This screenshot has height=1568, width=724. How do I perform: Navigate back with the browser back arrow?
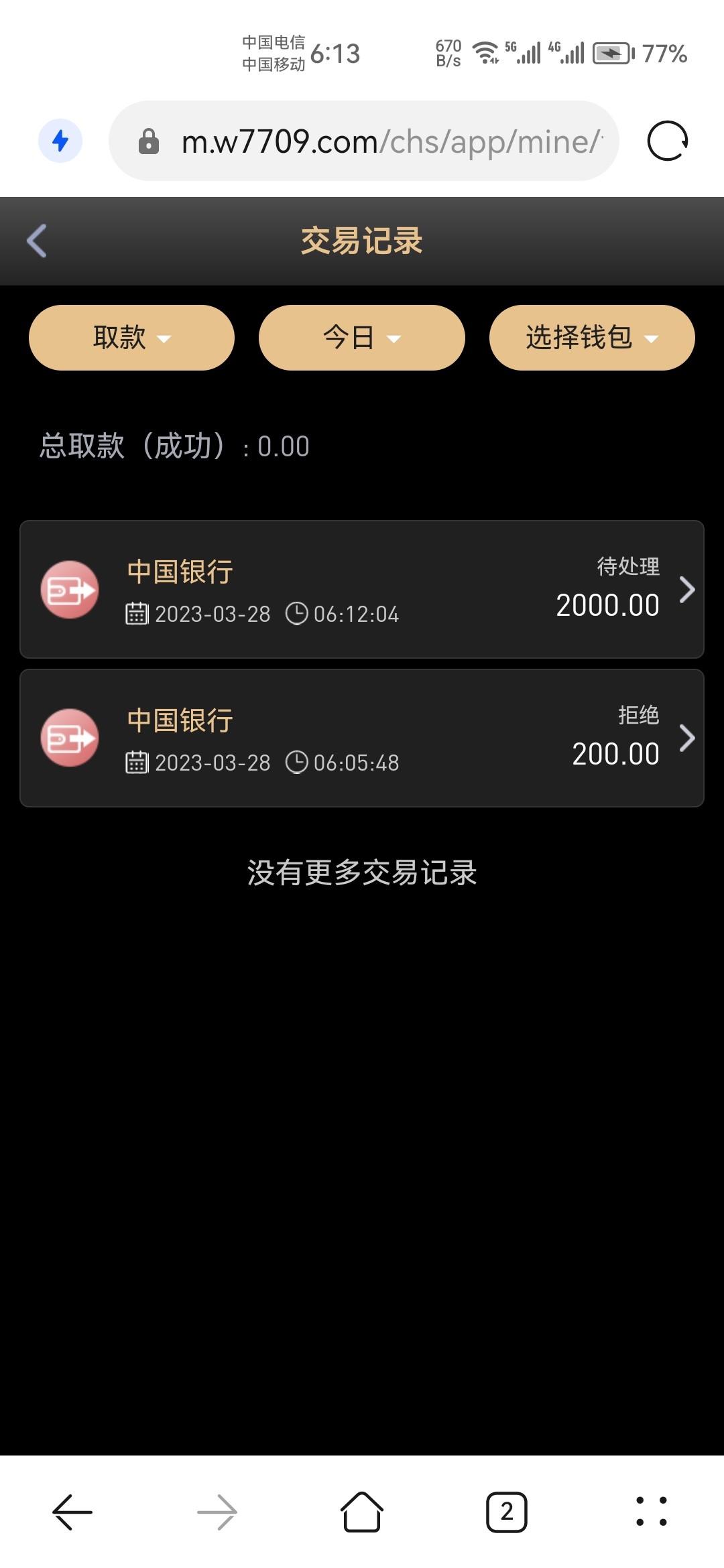pos(72,1512)
